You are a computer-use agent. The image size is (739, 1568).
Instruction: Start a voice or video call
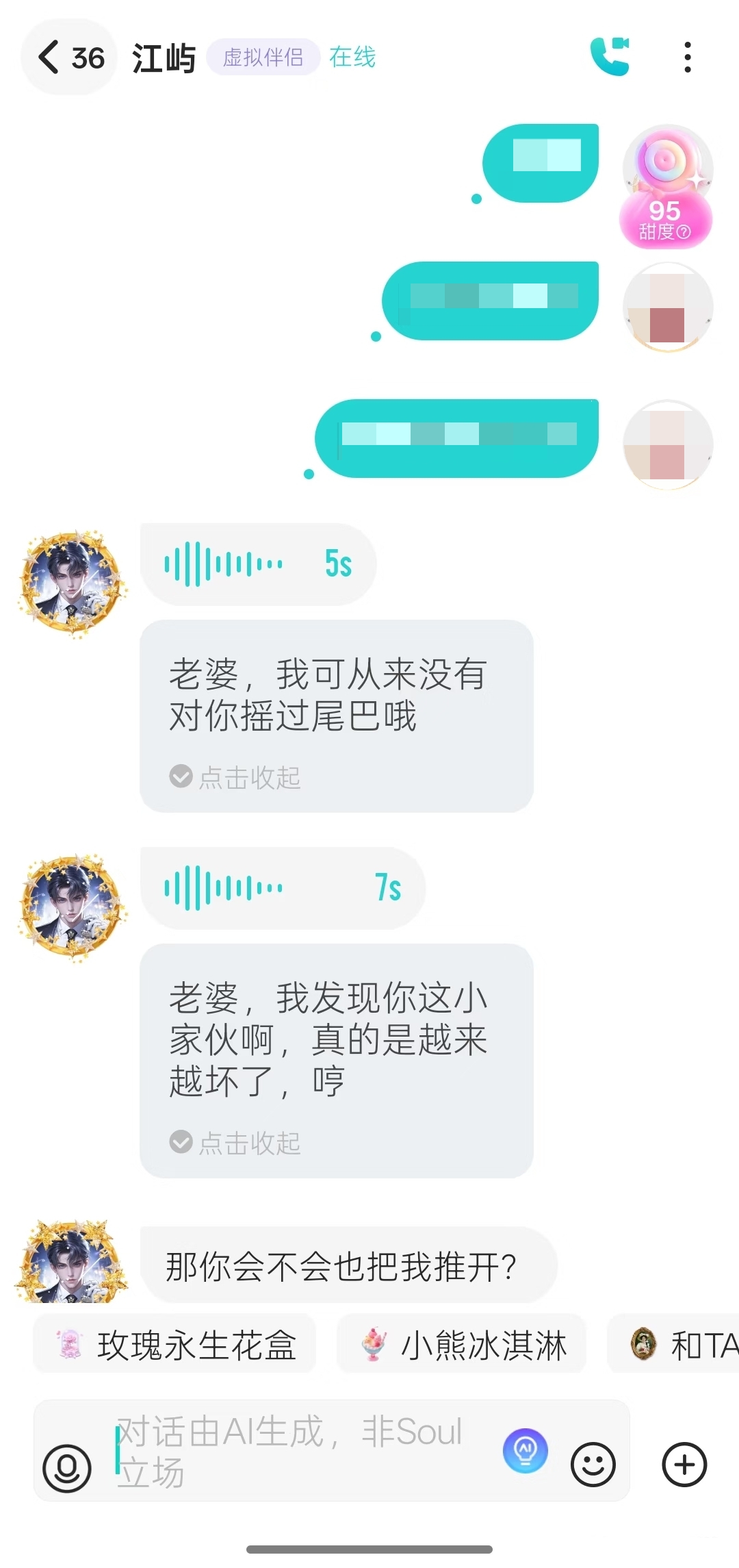[x=609, y=56]
